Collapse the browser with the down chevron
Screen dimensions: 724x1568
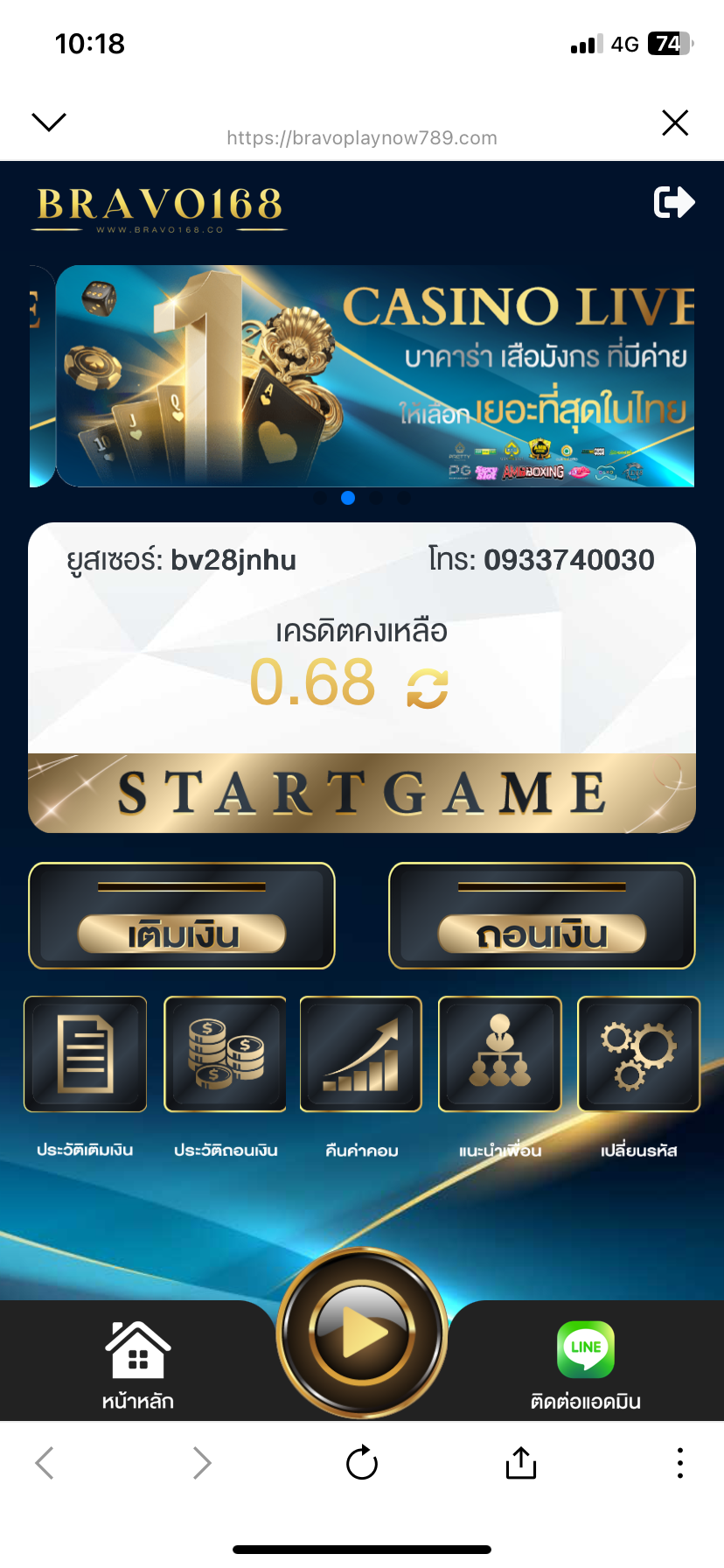pyautogui.click(x=49, y=122)
